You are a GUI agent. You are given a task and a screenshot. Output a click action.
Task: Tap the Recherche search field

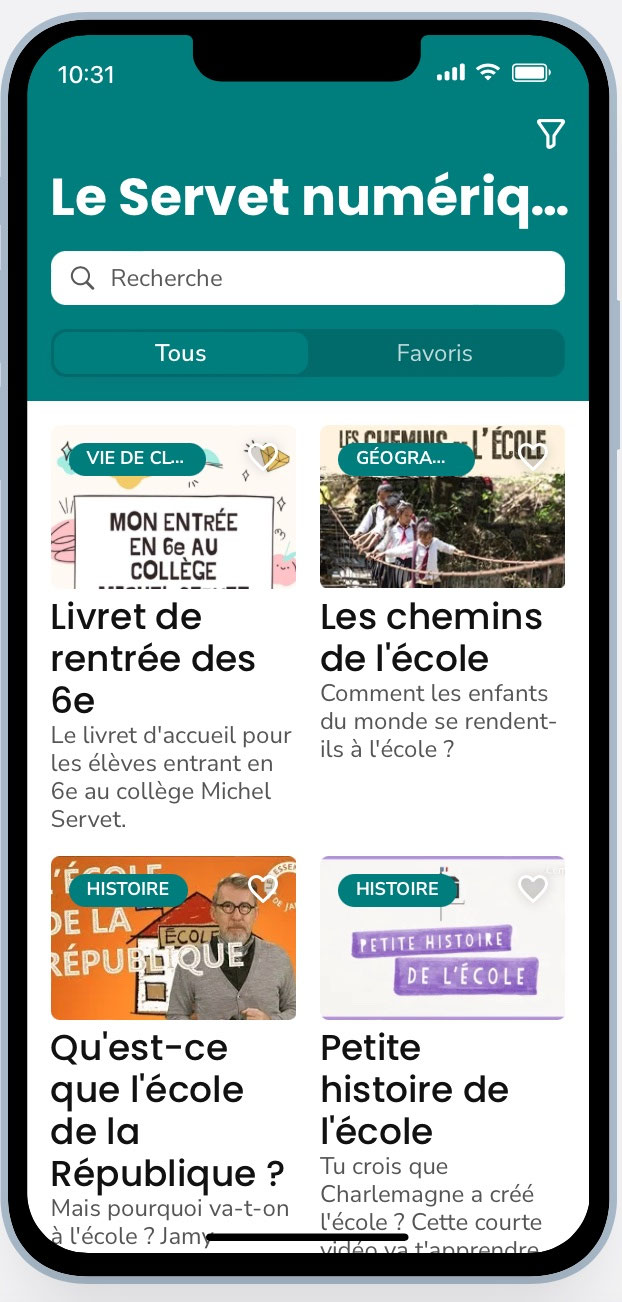(x=308, y=278)
